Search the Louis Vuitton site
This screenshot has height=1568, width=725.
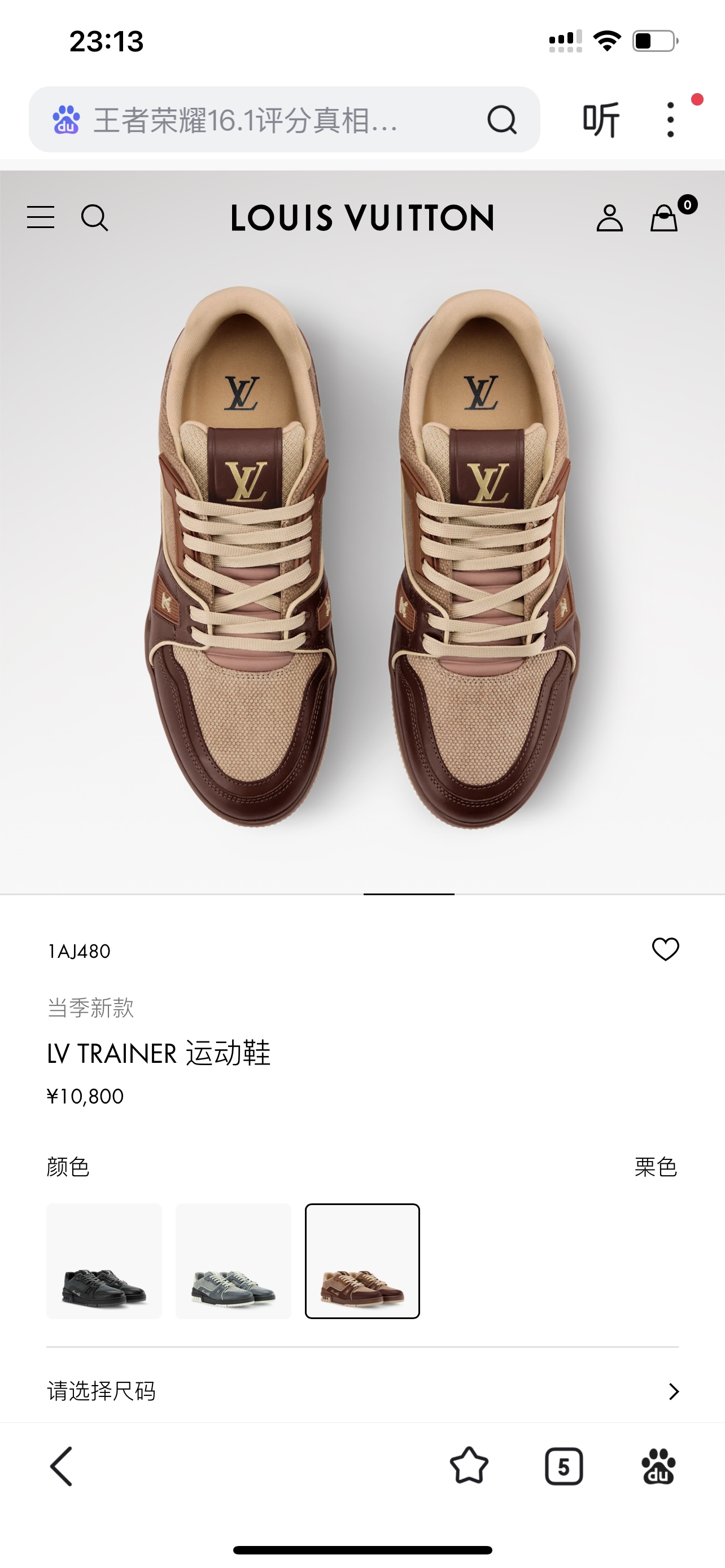[94, 217]
